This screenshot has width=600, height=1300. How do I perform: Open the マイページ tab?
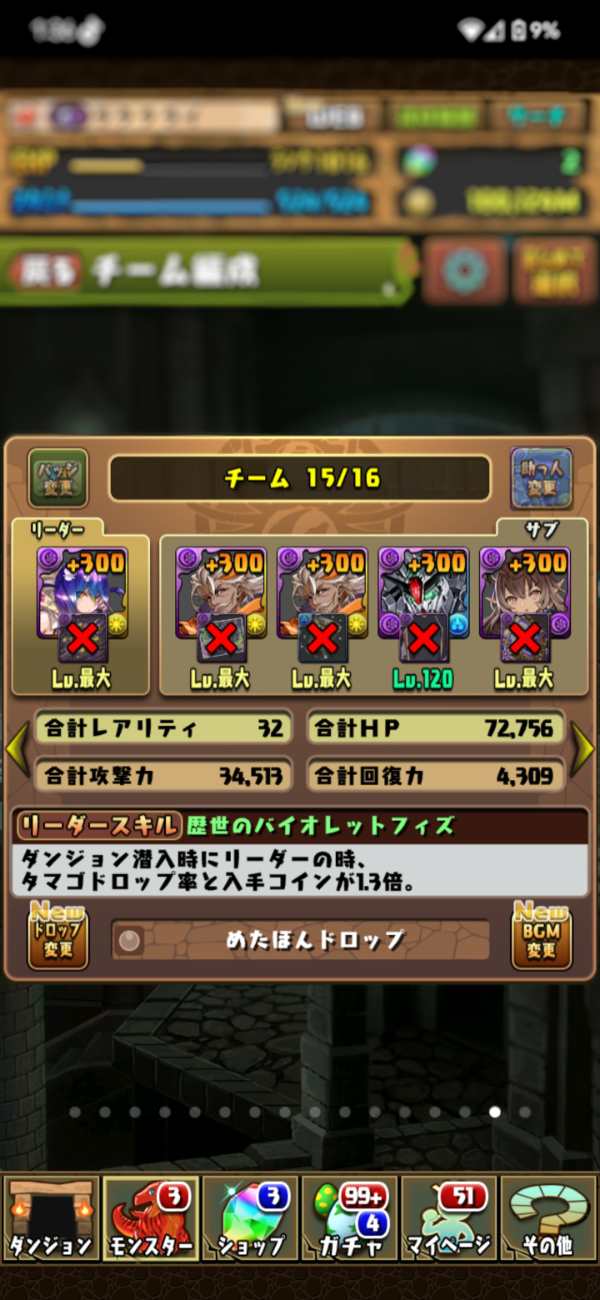click(448, 1218)
